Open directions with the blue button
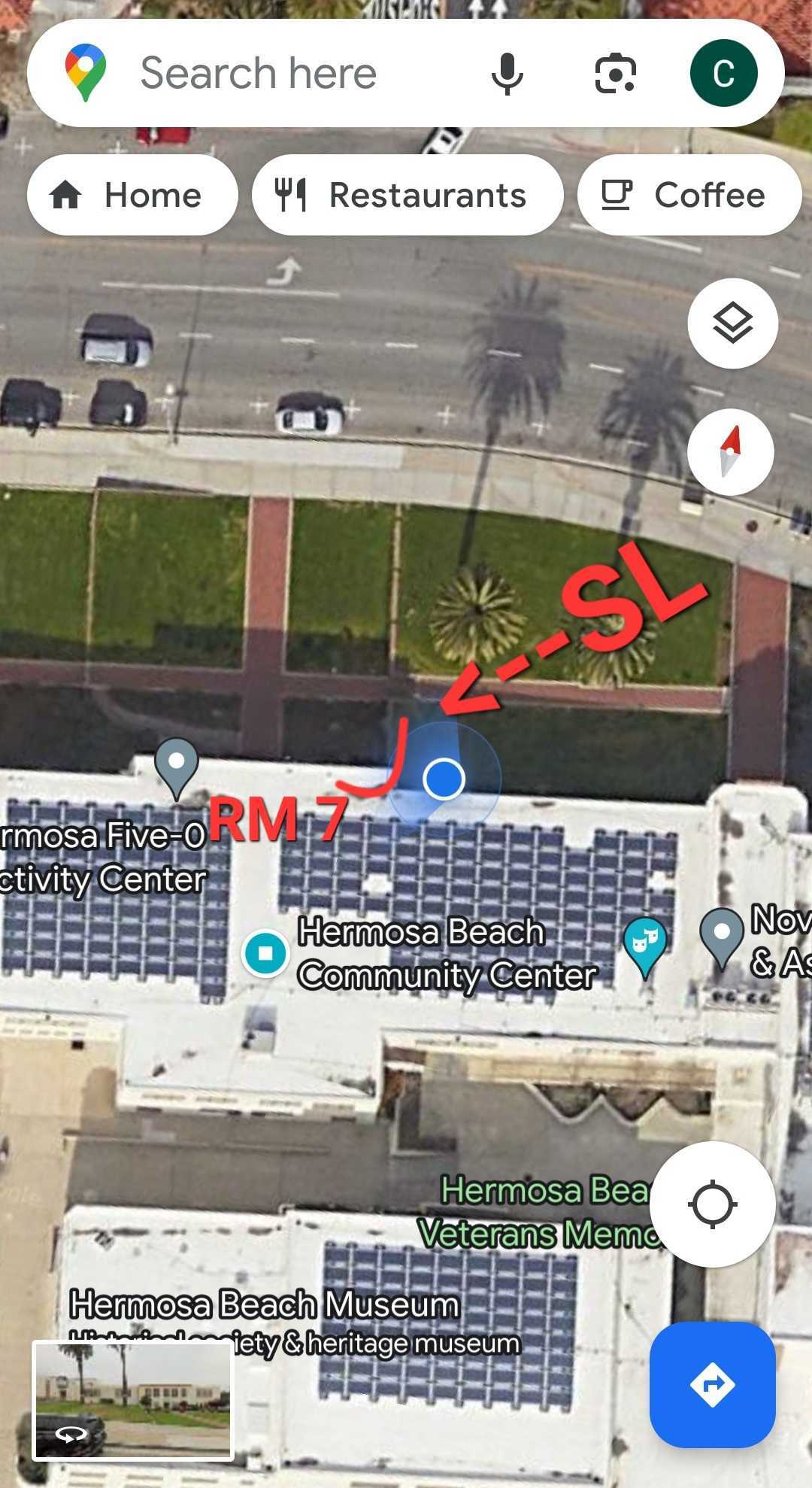 point(712,1384)
